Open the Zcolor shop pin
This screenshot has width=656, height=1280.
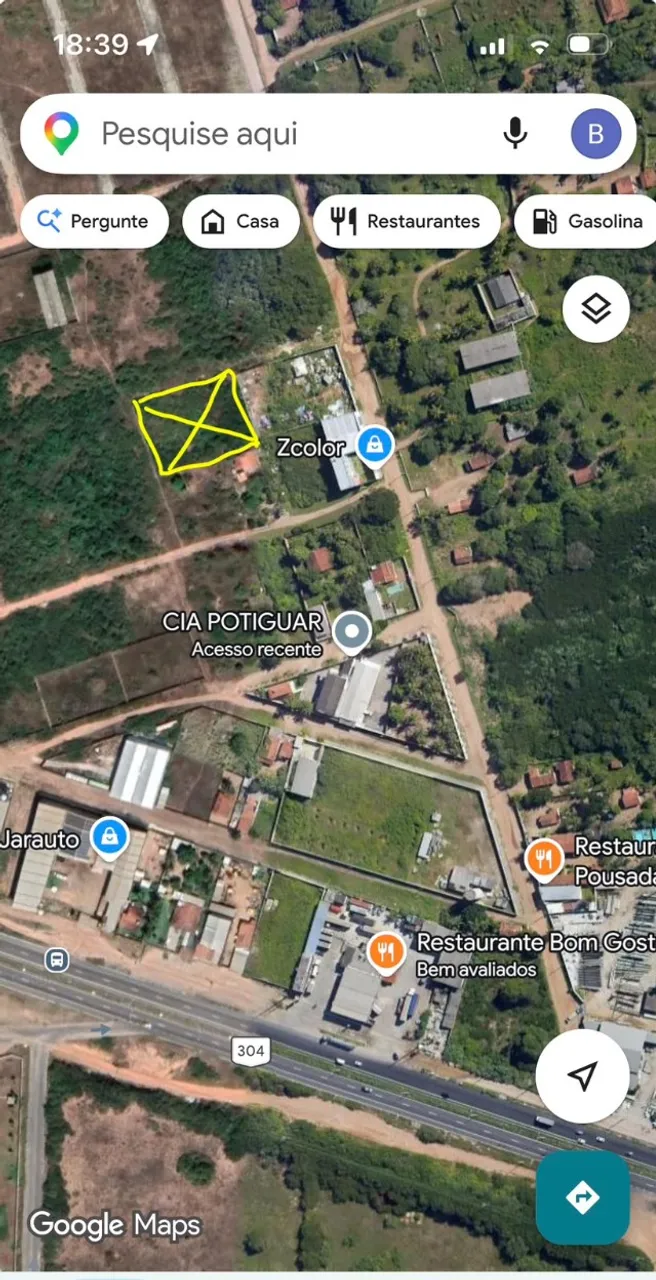[x=375, y=446]
